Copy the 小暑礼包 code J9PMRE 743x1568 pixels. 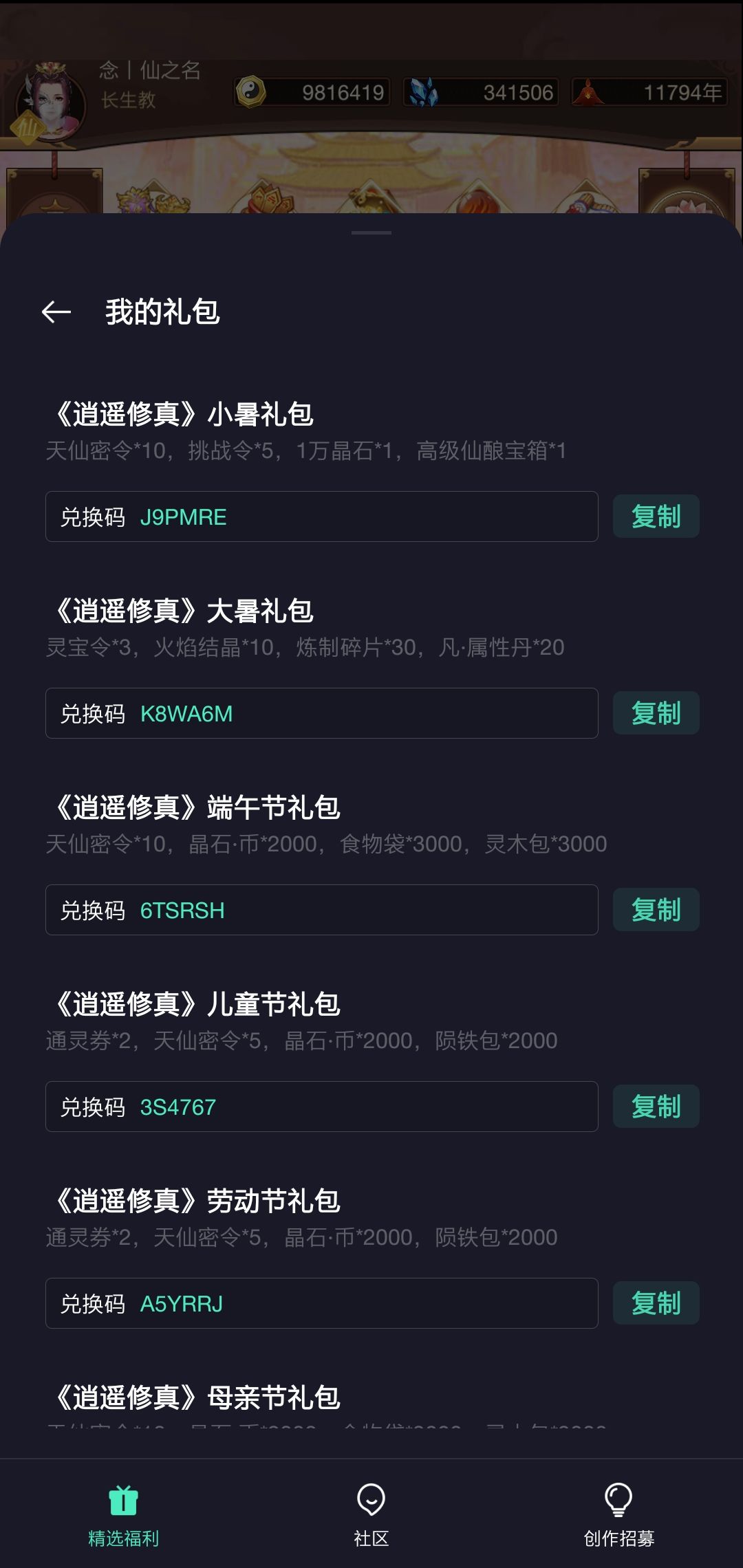point(654,516)
